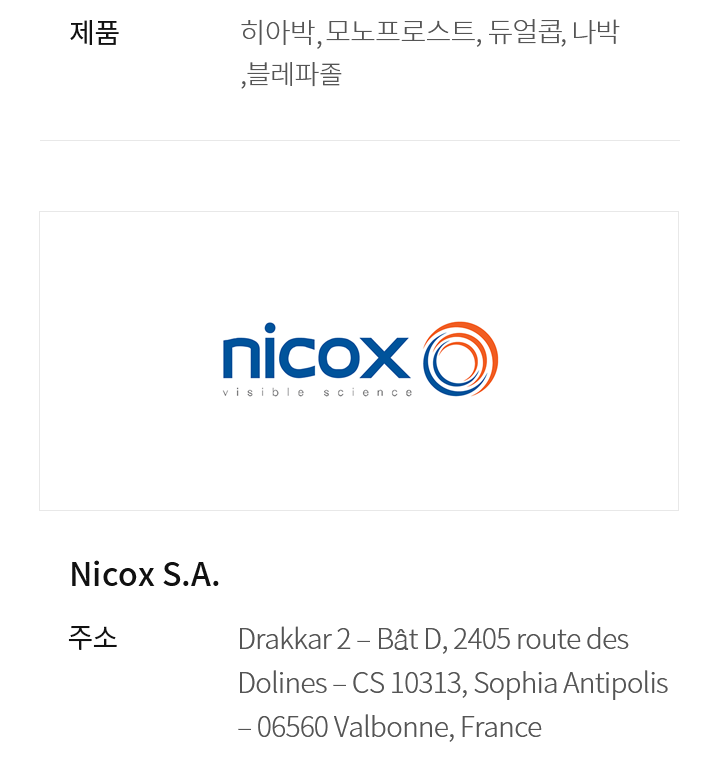The height and width of the screenshot is (763, 720).
Task: Open the Nicox logo card
Action: pos(359,361)
